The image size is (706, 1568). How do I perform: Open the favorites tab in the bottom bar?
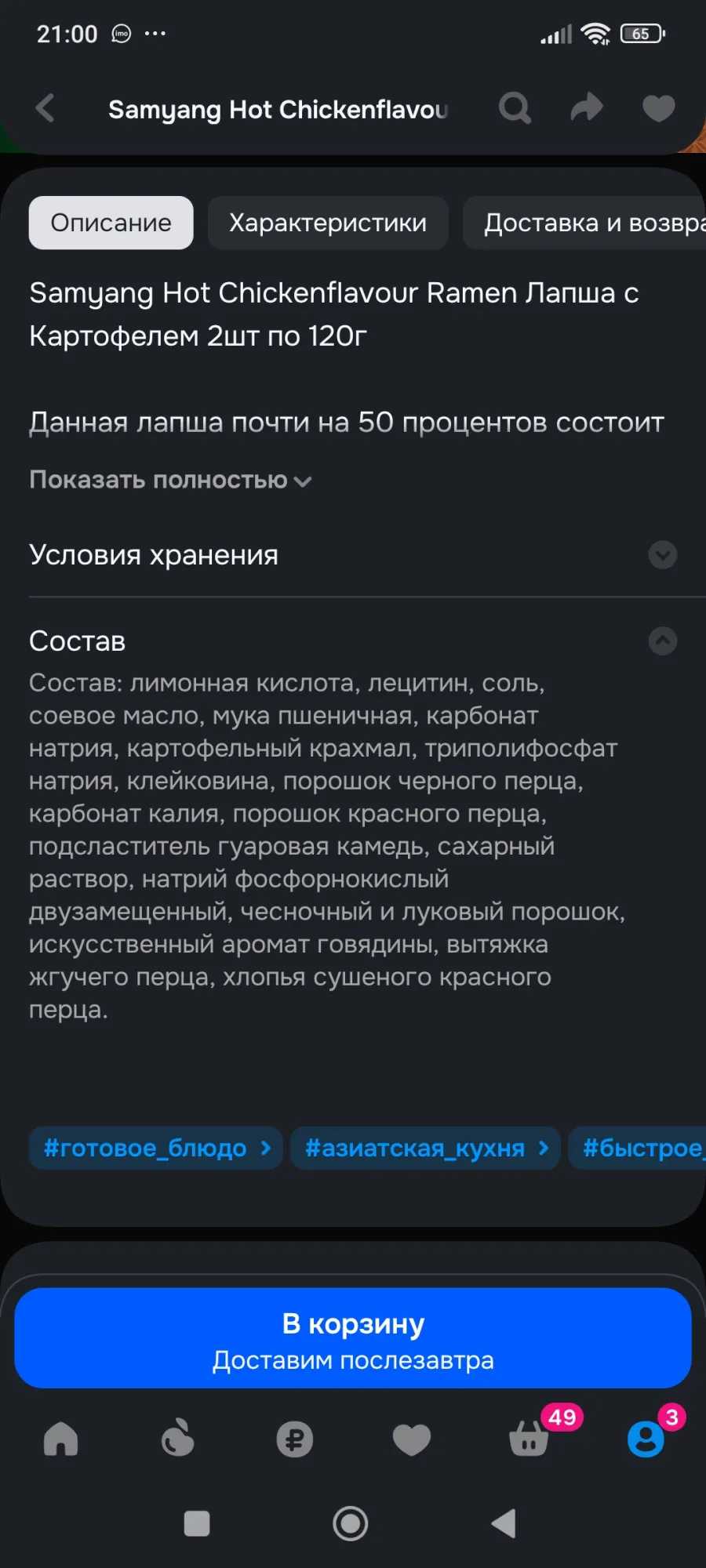(411, 1439)
